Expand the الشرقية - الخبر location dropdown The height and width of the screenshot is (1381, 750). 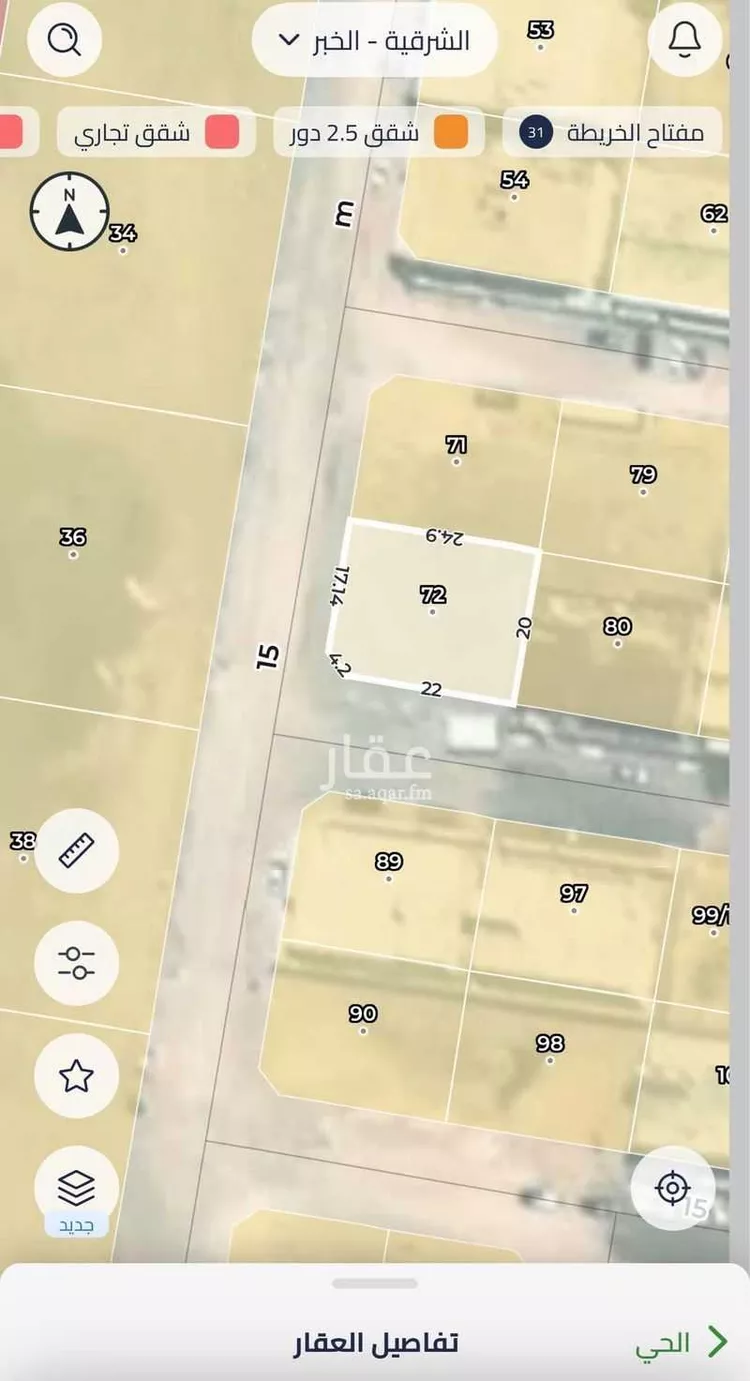(375, 40)
